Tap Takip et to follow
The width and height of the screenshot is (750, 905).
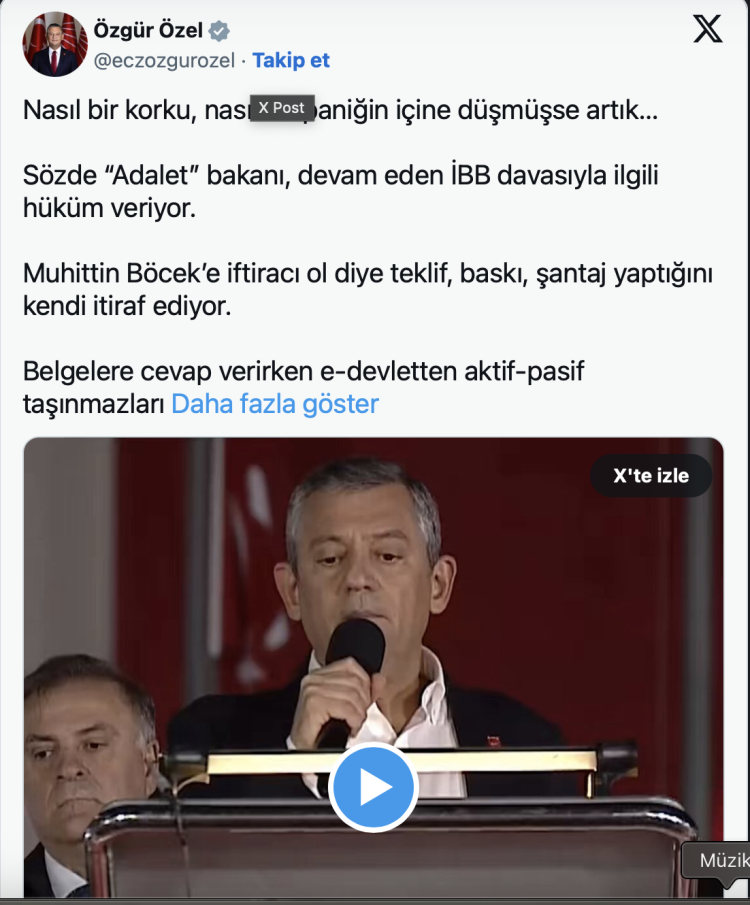point(291,60)
